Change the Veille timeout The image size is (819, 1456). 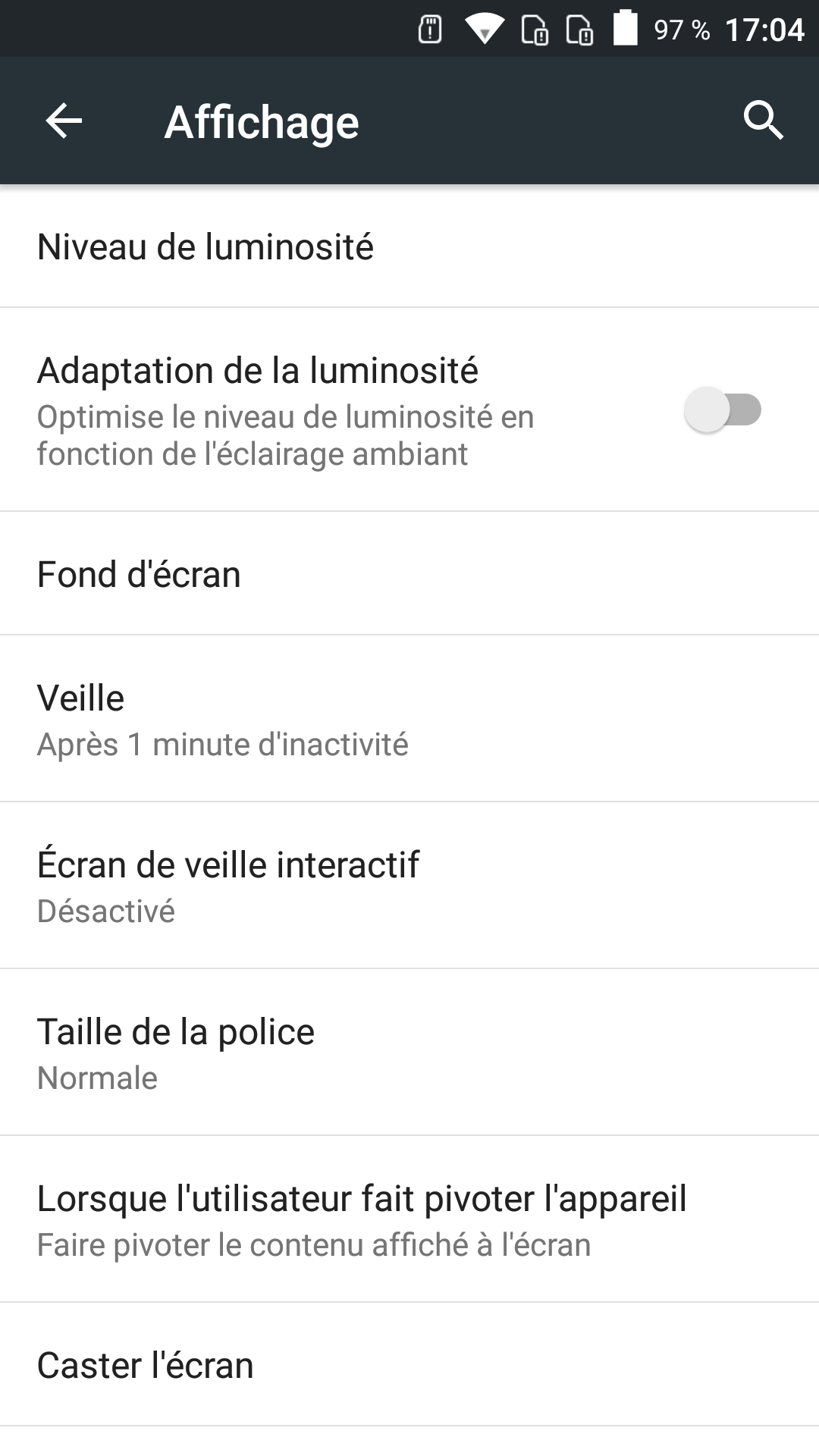[x=409, y=719]
